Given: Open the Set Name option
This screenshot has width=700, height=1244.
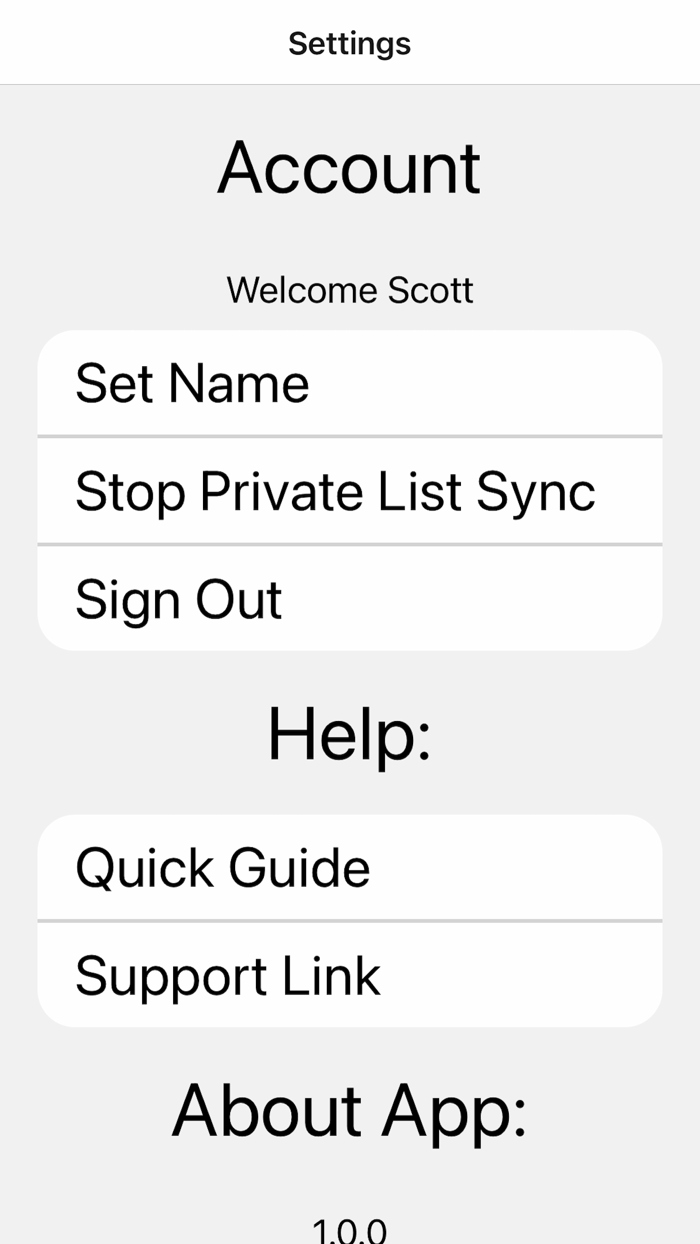Looking at the screenshot, I should 349,384.
